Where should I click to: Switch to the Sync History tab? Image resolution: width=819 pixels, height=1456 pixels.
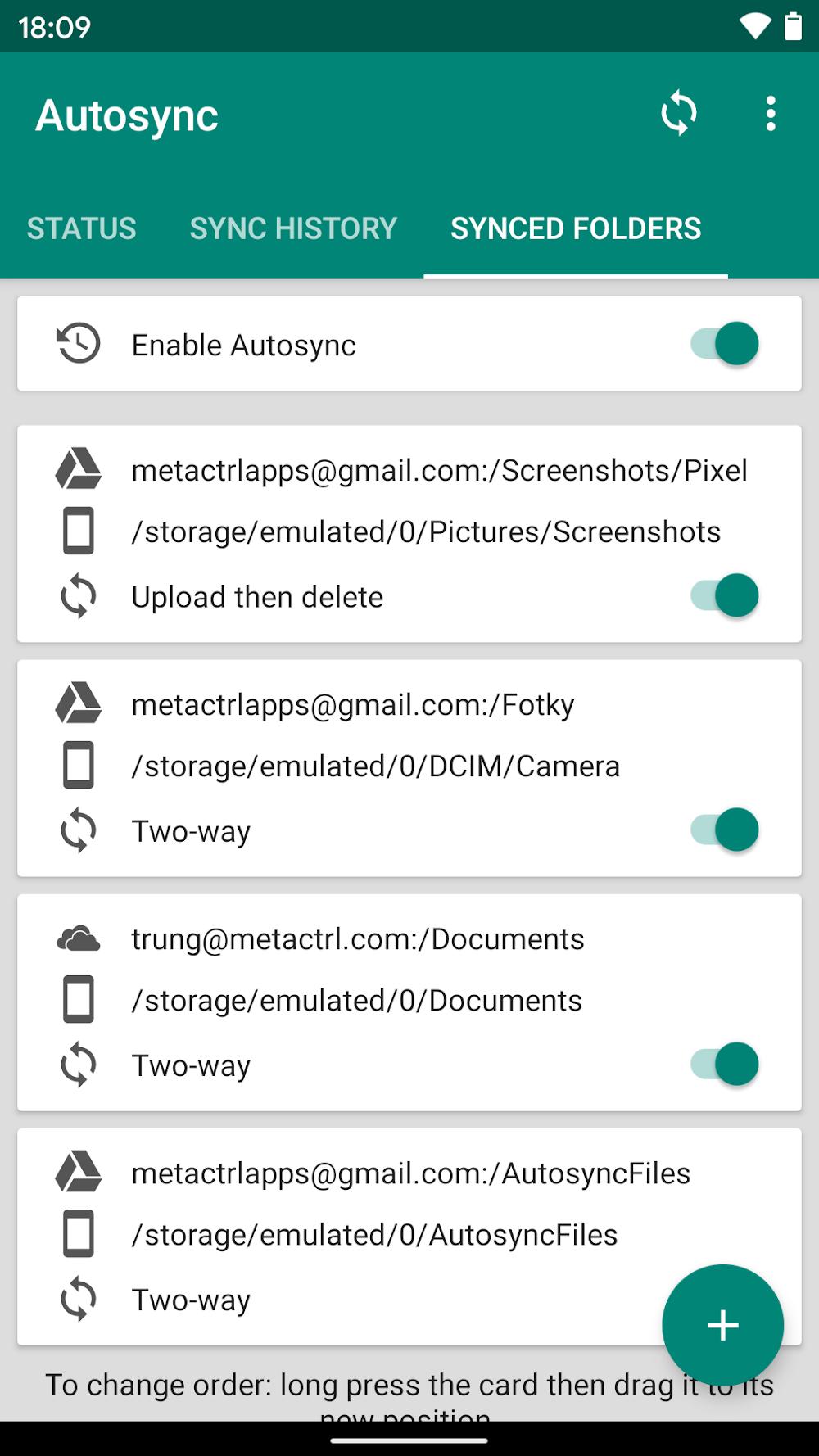293,228
